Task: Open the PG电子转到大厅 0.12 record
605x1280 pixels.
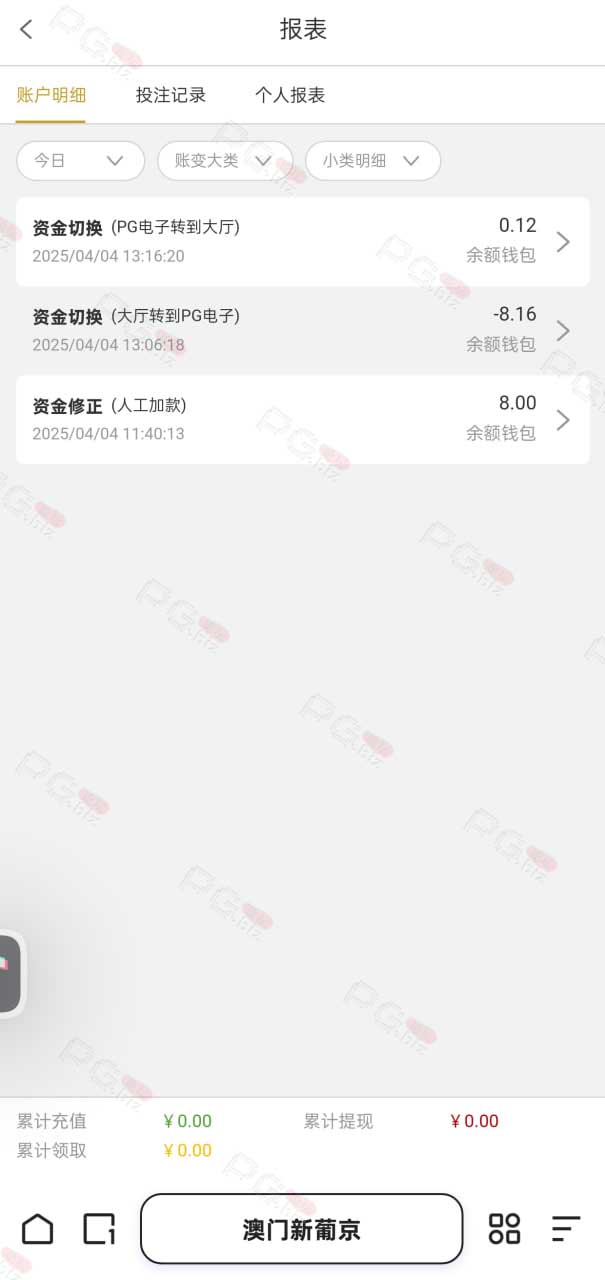Action: point(302,241)
